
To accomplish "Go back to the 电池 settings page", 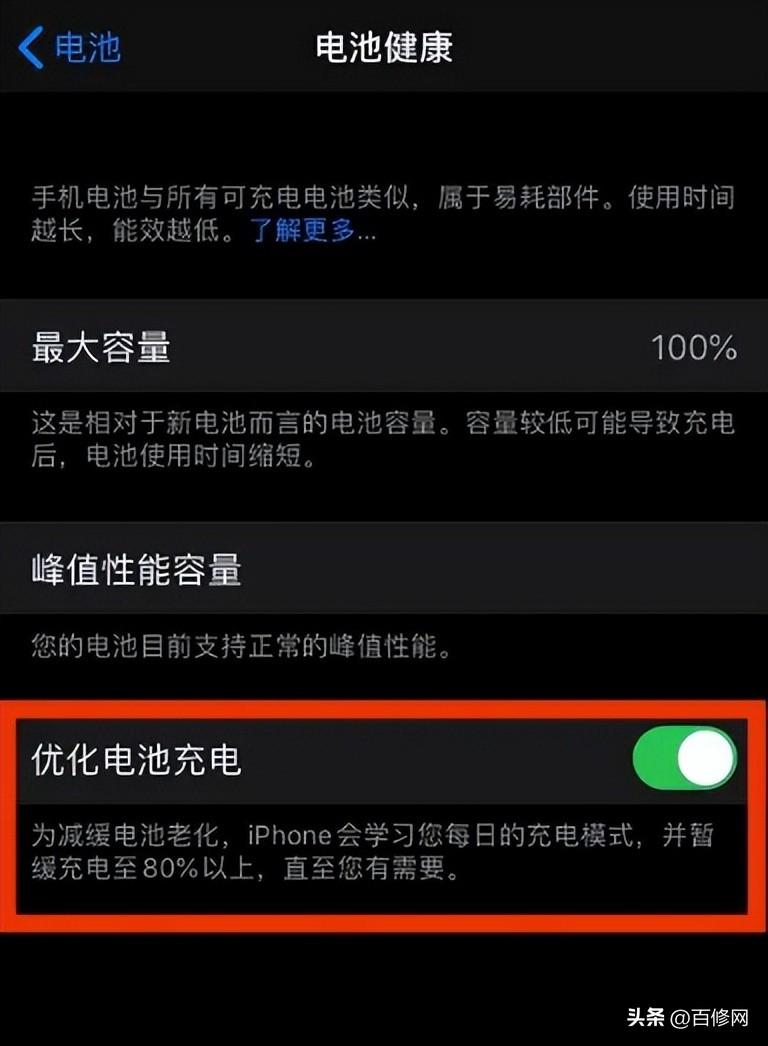I will 70,47.
